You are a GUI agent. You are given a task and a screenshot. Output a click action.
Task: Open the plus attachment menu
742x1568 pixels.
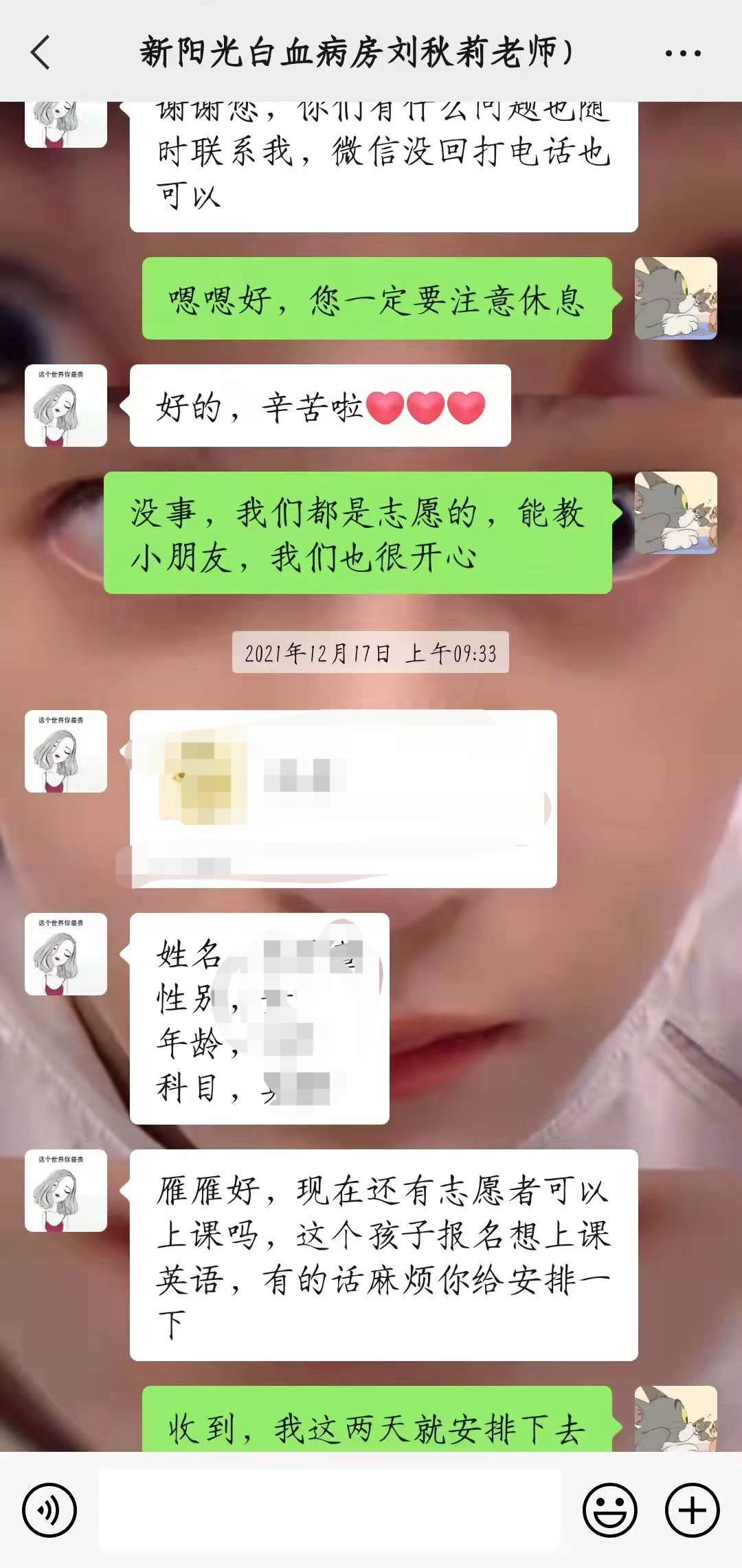click(x=692, y=1510)
